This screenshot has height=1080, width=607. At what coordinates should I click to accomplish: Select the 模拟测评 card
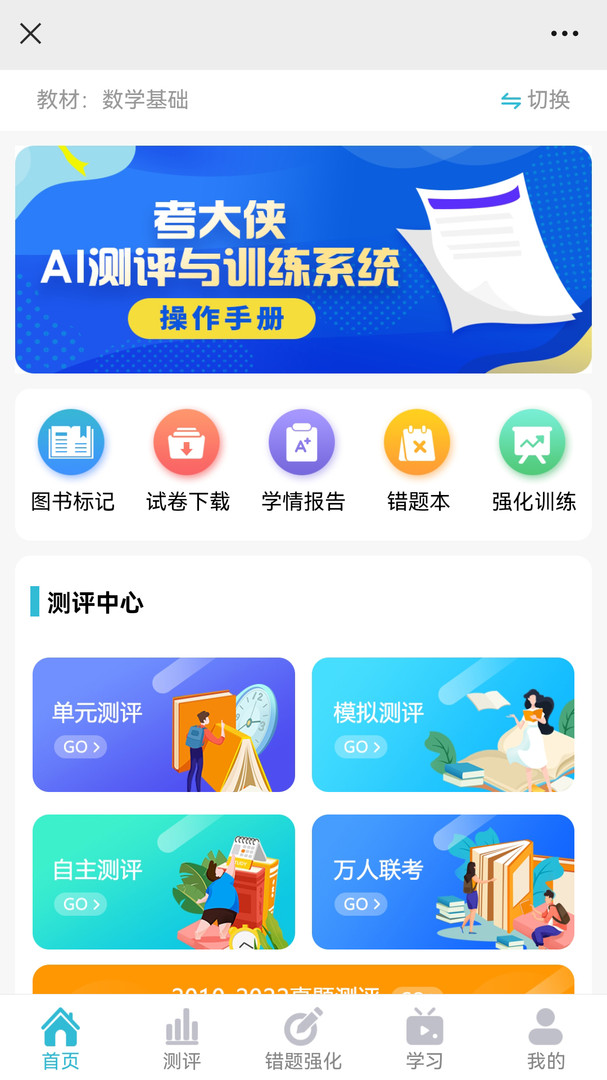click(x=443, y=725)
